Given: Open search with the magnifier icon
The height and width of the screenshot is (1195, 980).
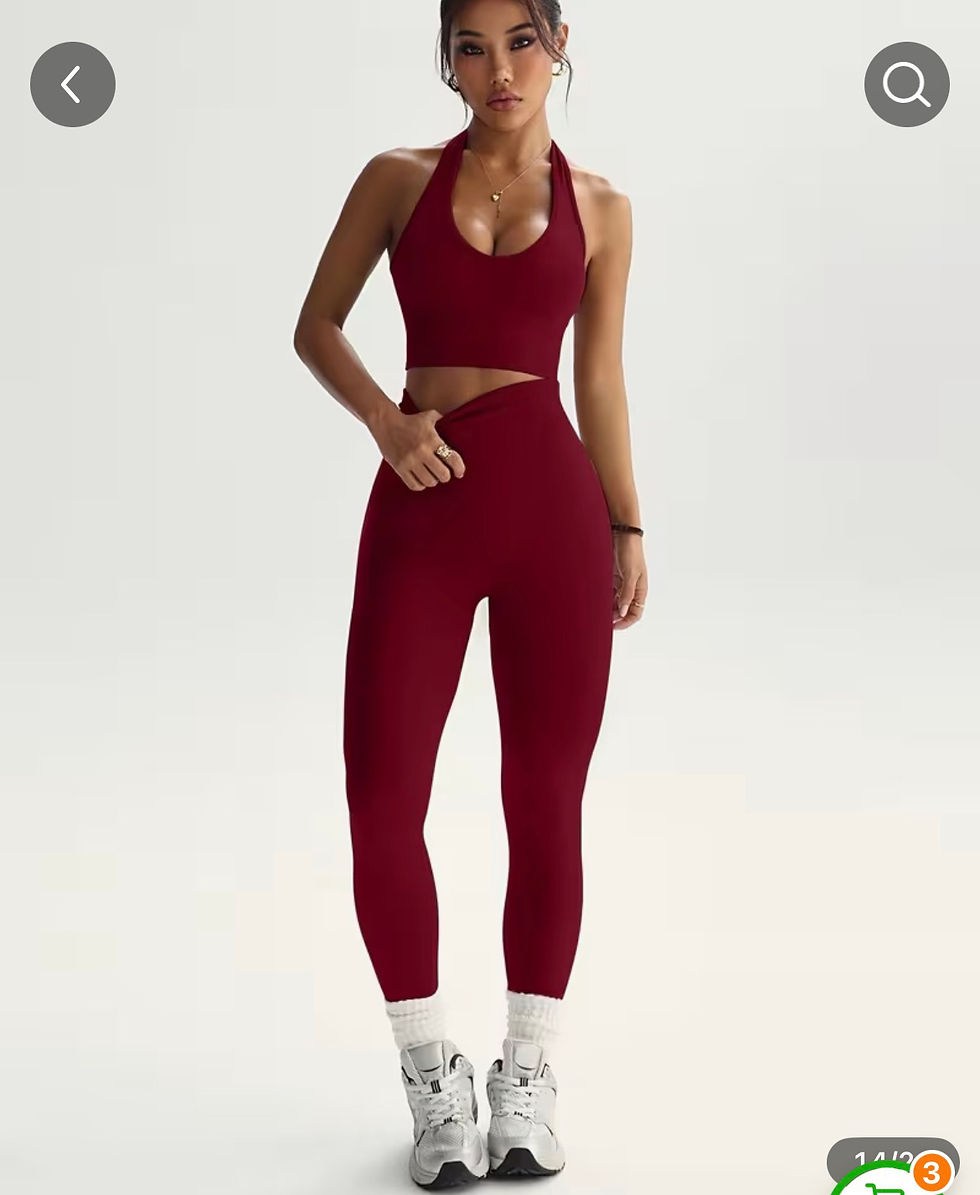Looking at the screenshot, I should [x=906, y=85].
